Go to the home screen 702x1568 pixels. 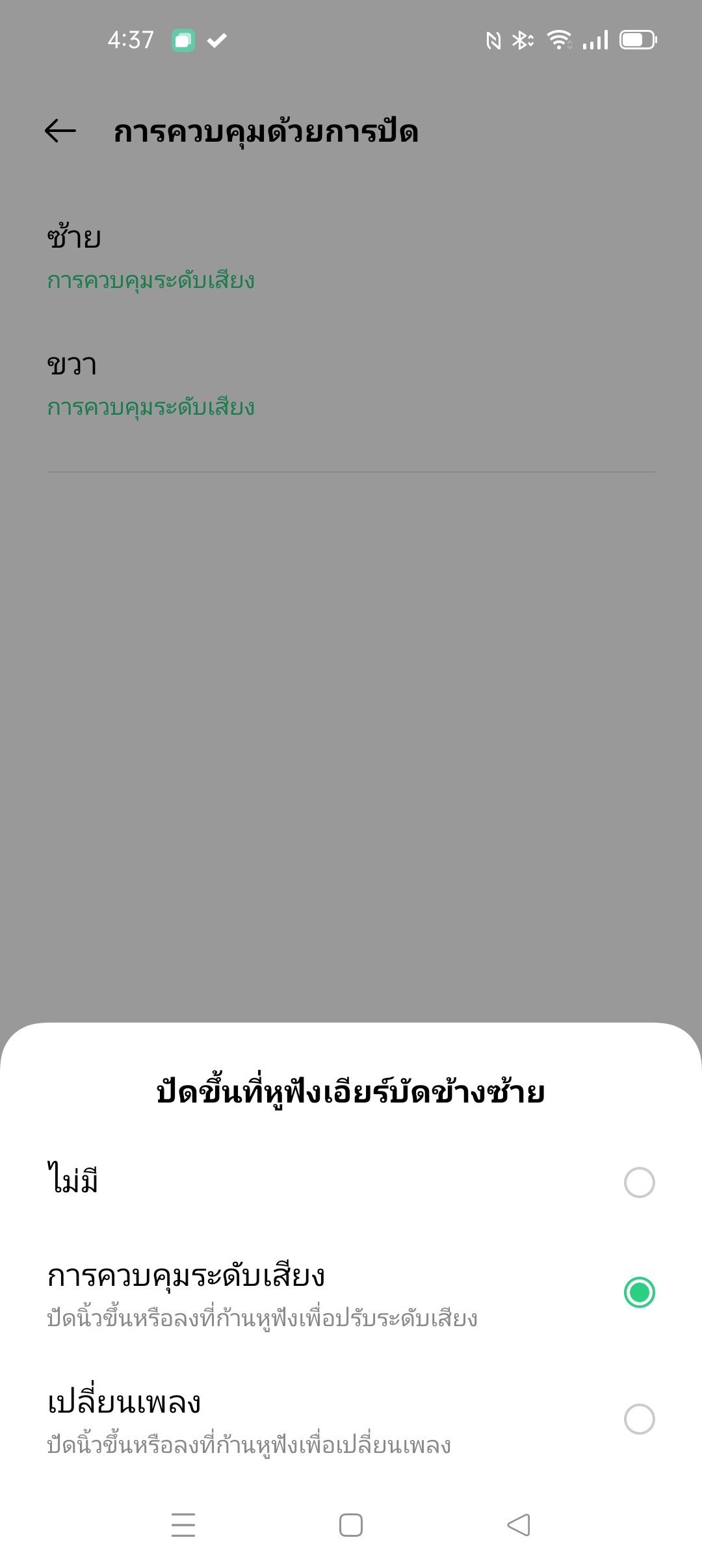351,1524
